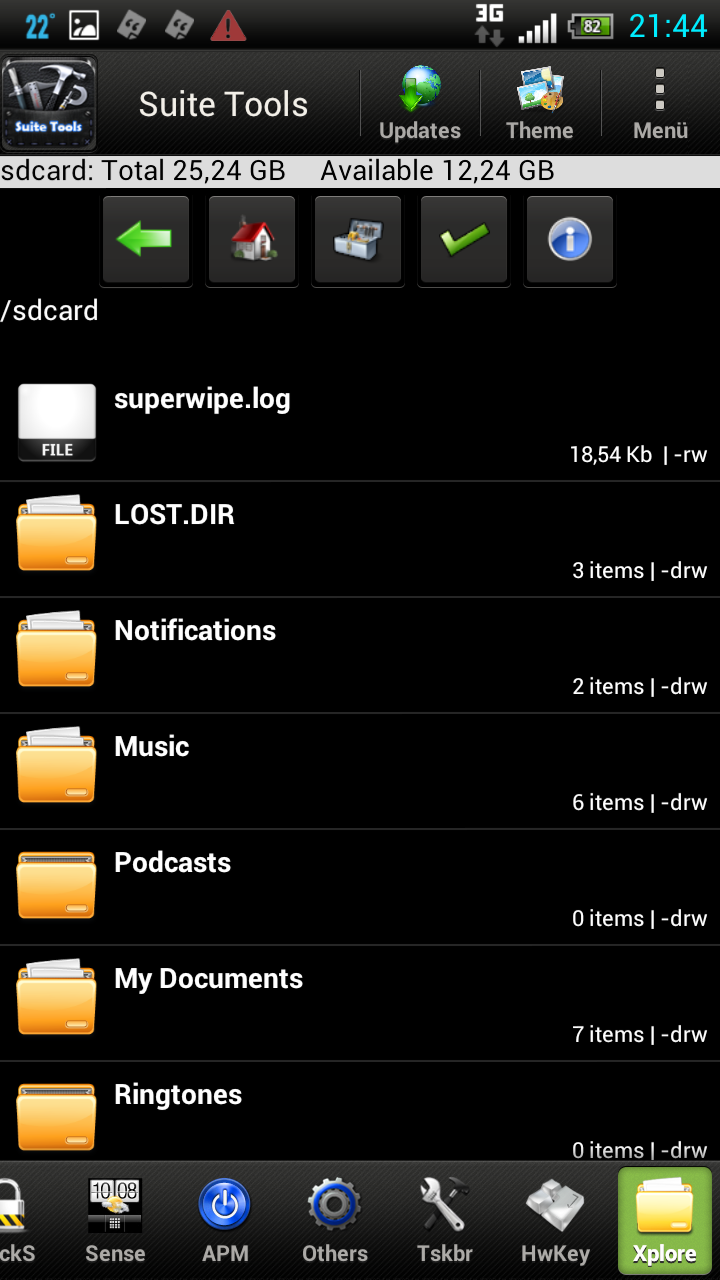720x1280 pixels.
Task: Open the blue info button
Action: (569, 240)
